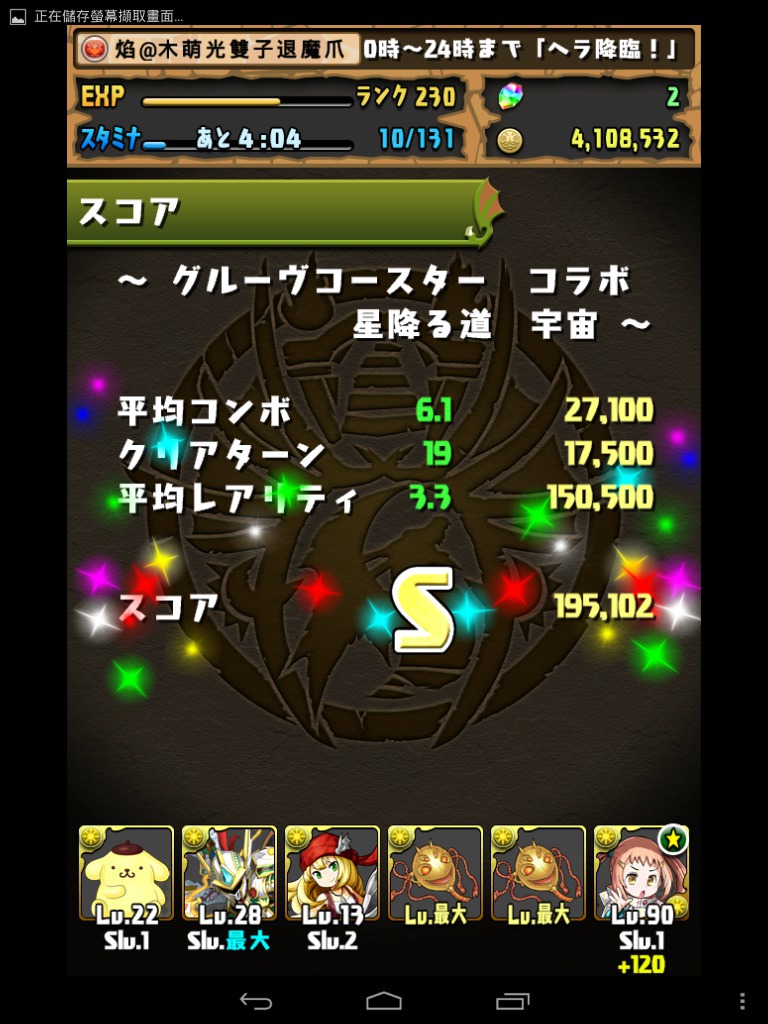
Task: Select the Pompompurin Lv.22 monster card
Action: [x=126, y=872]
